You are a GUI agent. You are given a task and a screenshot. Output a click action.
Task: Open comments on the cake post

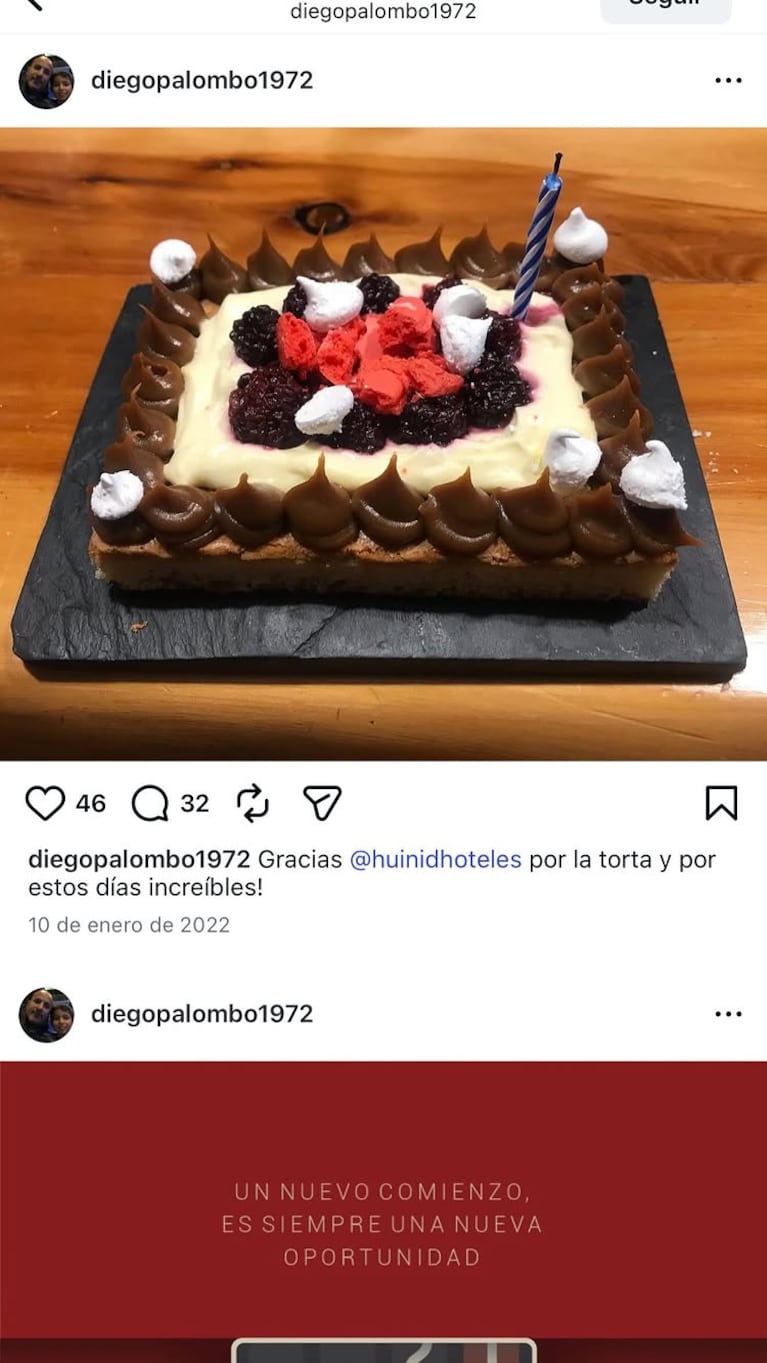tap(150, 802)
